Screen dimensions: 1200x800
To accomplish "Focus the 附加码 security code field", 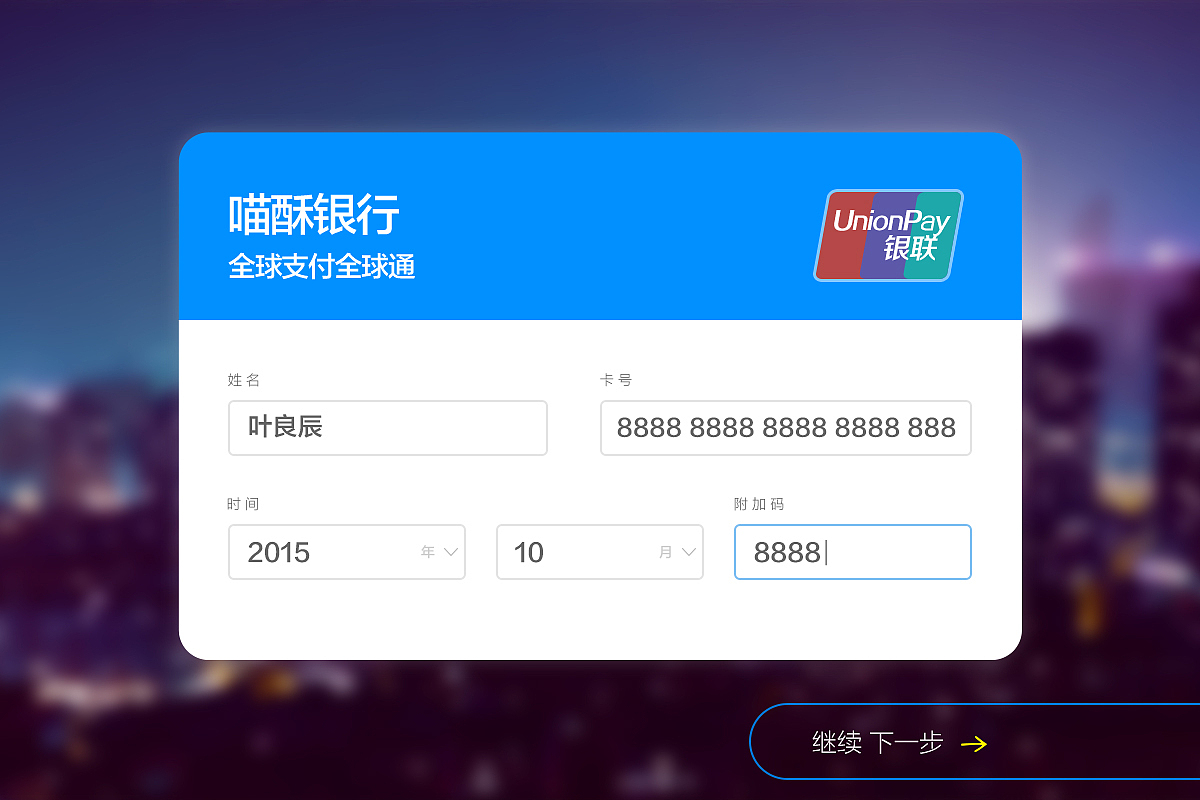I will point(853,552).
